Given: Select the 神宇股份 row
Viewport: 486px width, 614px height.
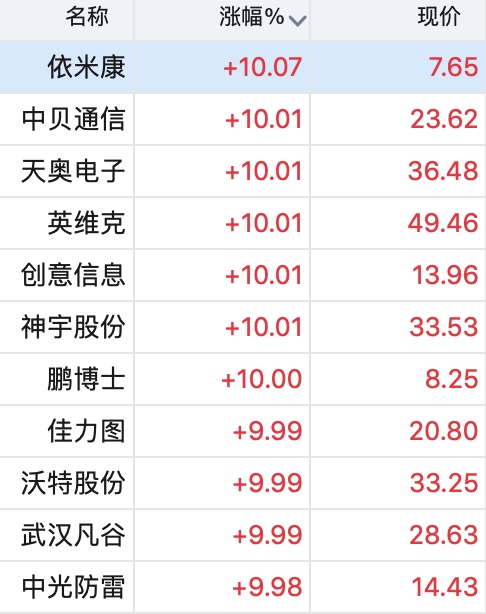Looking at the screenshot, I should tap(243, 327).
